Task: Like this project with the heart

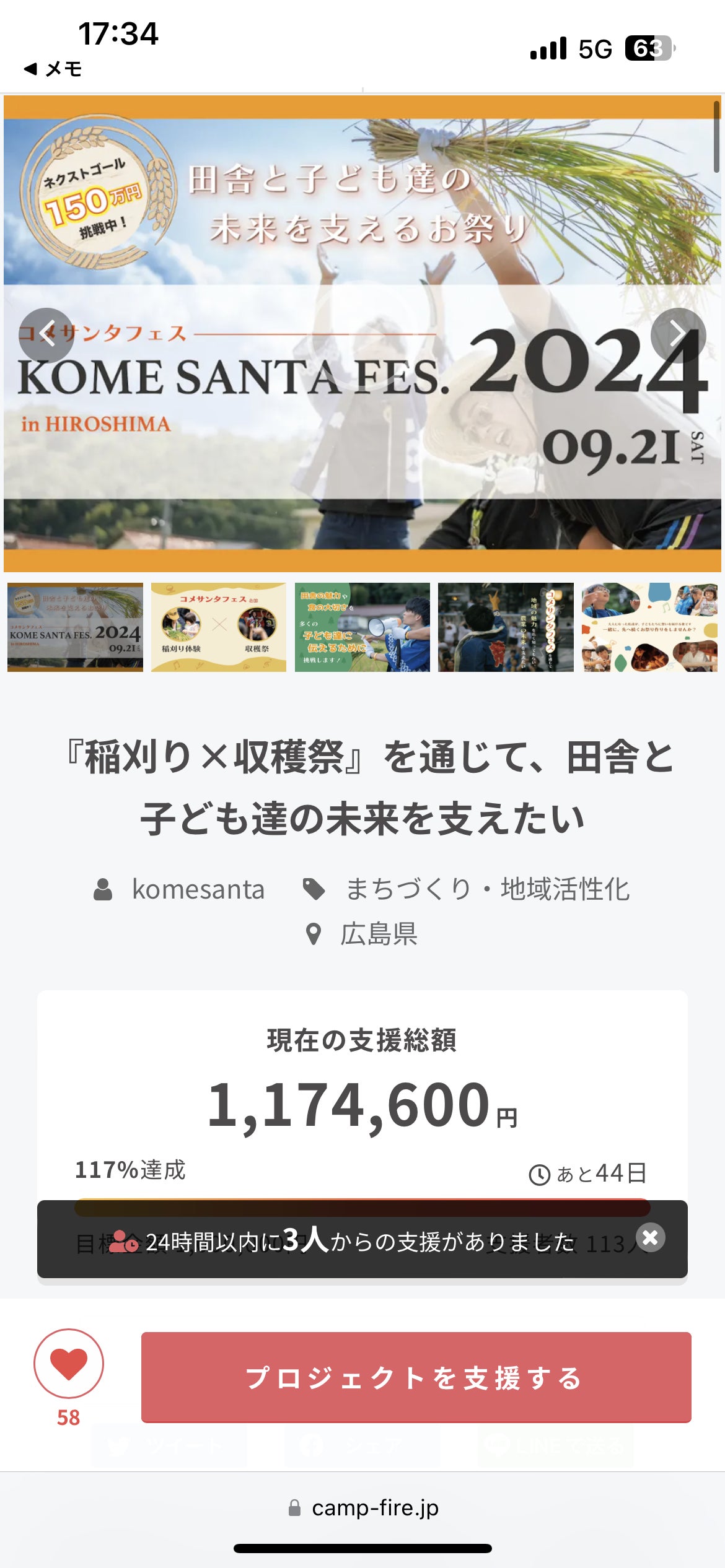Action: pos(69,1363)
